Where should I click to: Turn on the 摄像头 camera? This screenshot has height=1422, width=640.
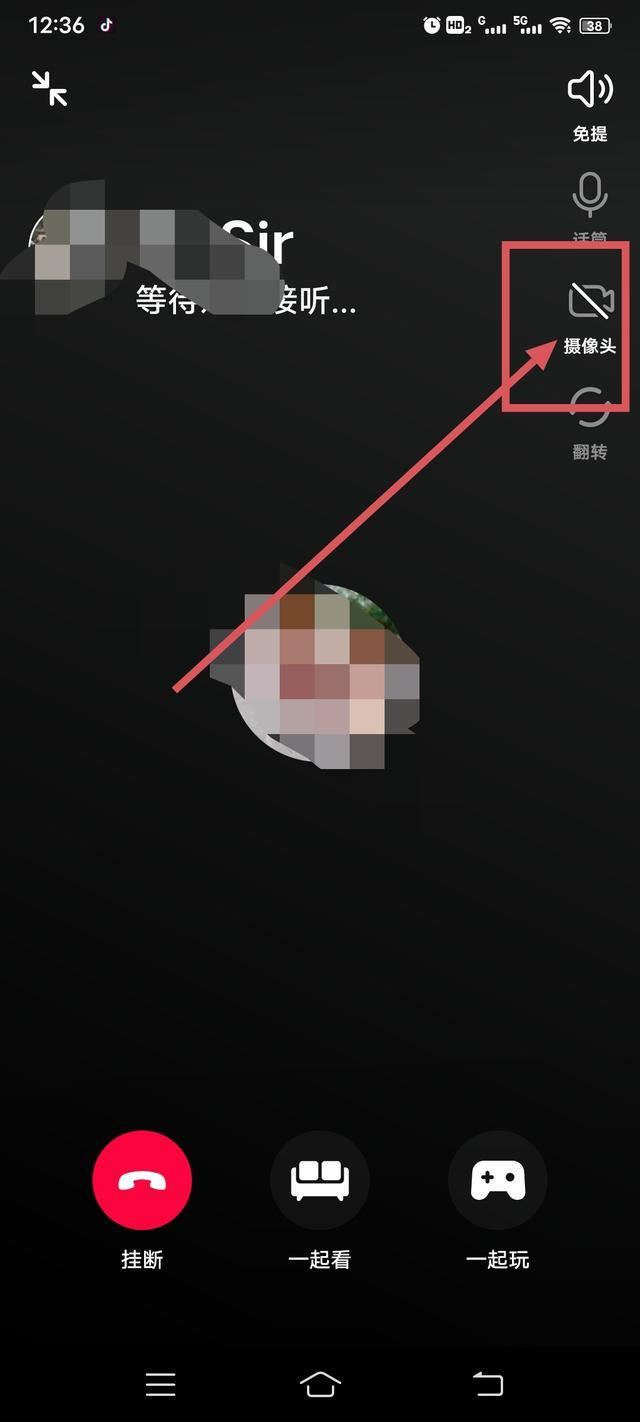(x=590, y=300)
